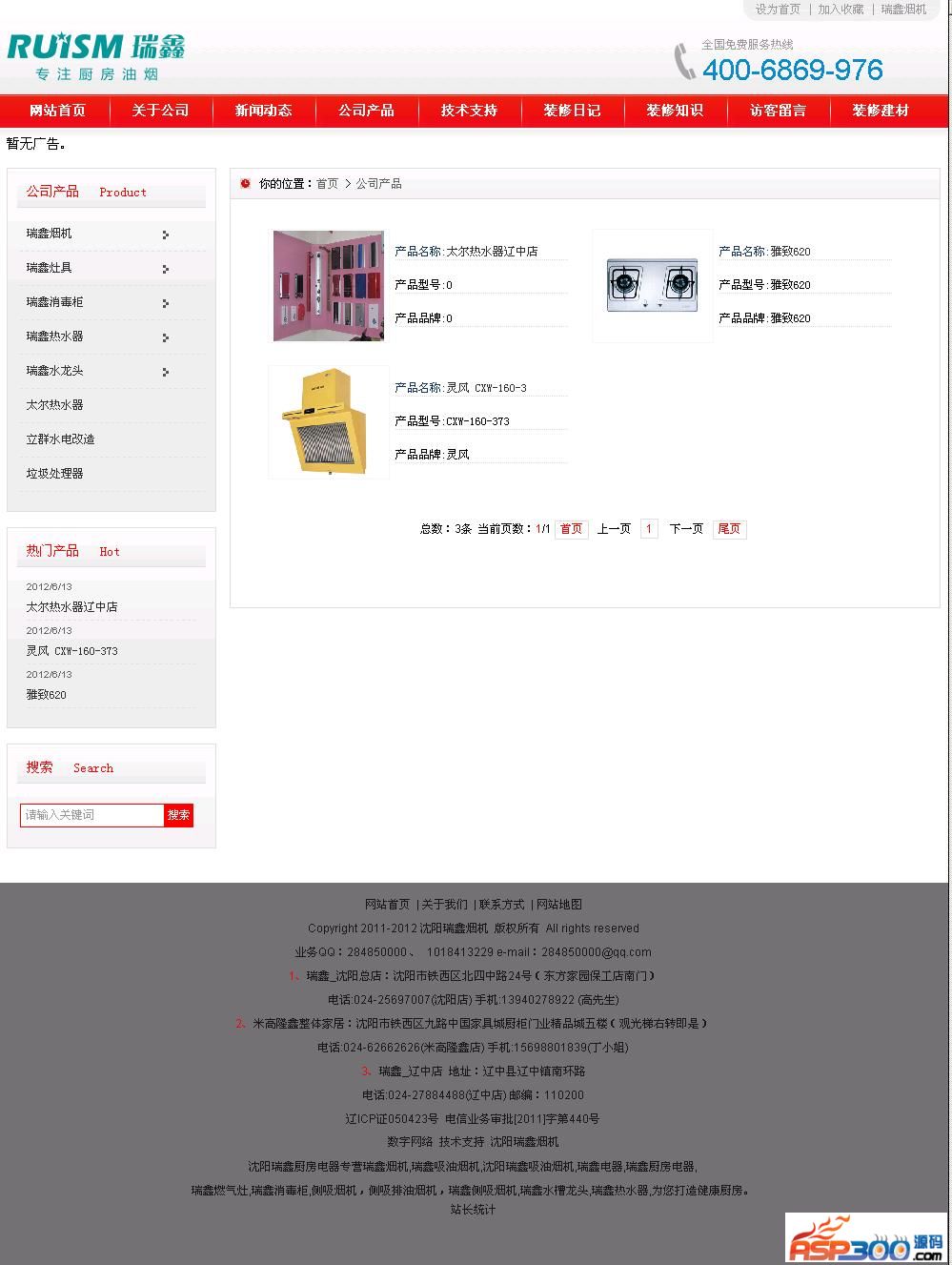
Task: Open 技术支持 in the top menu
Action: click(469, 111)
